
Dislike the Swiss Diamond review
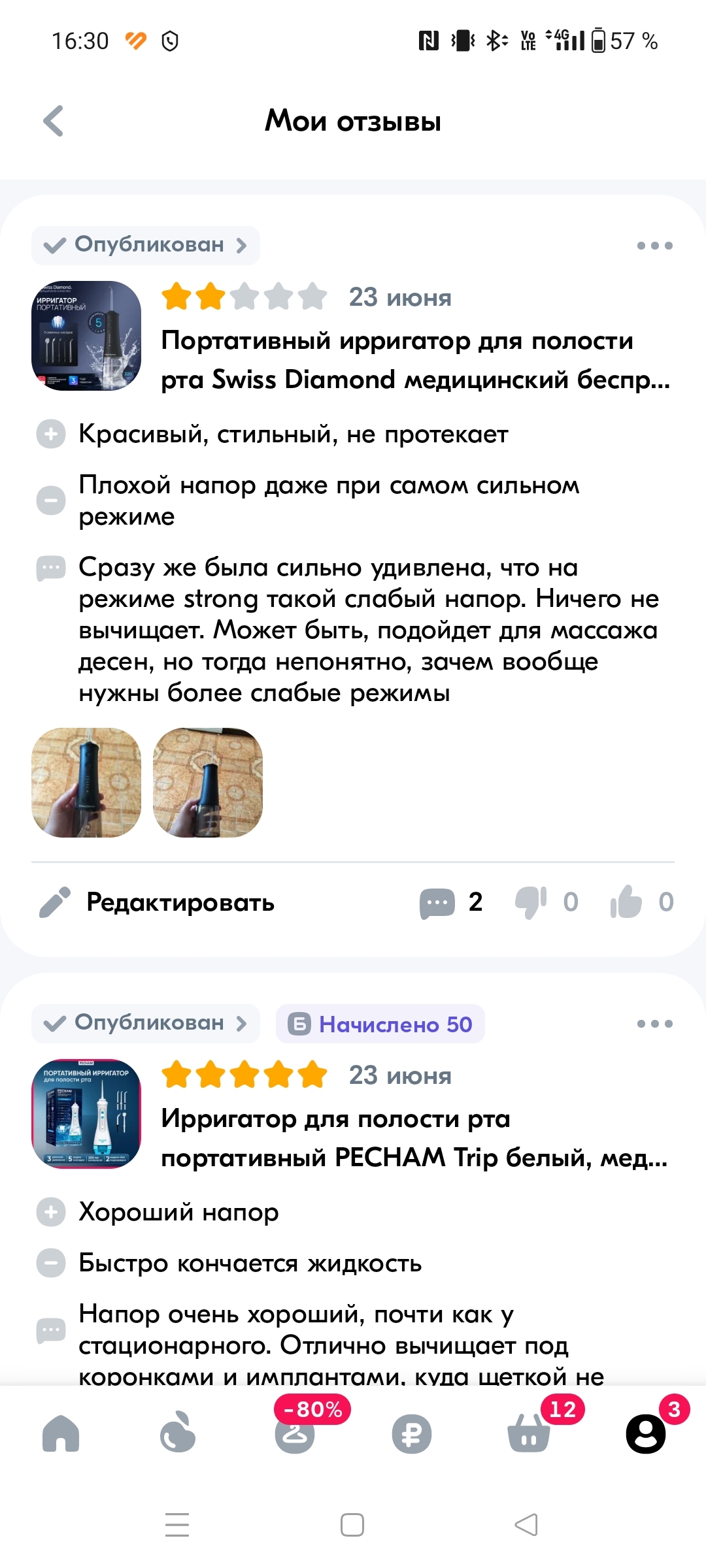(531, 902)
